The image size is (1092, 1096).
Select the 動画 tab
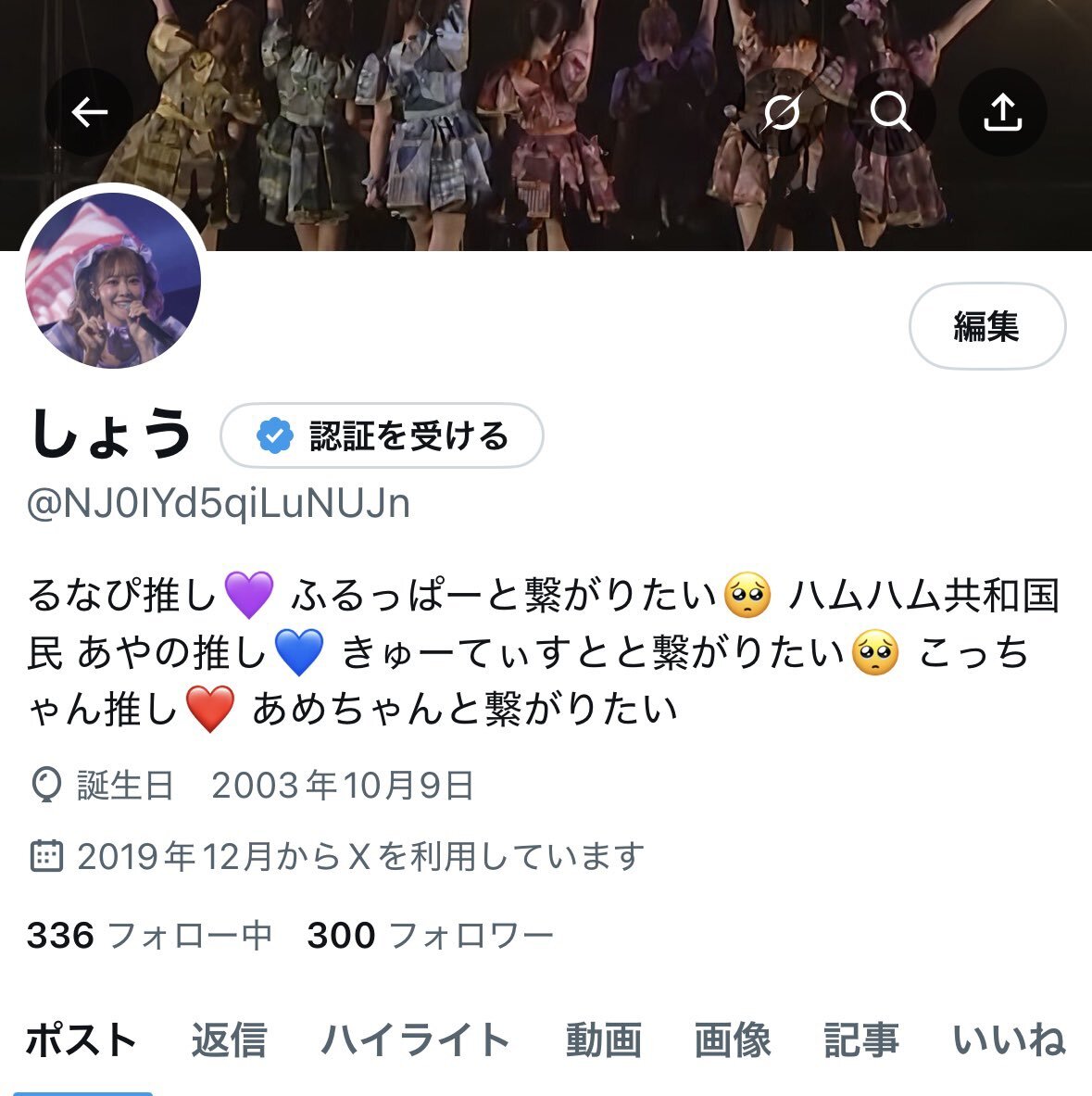[x=603, y=1040]
